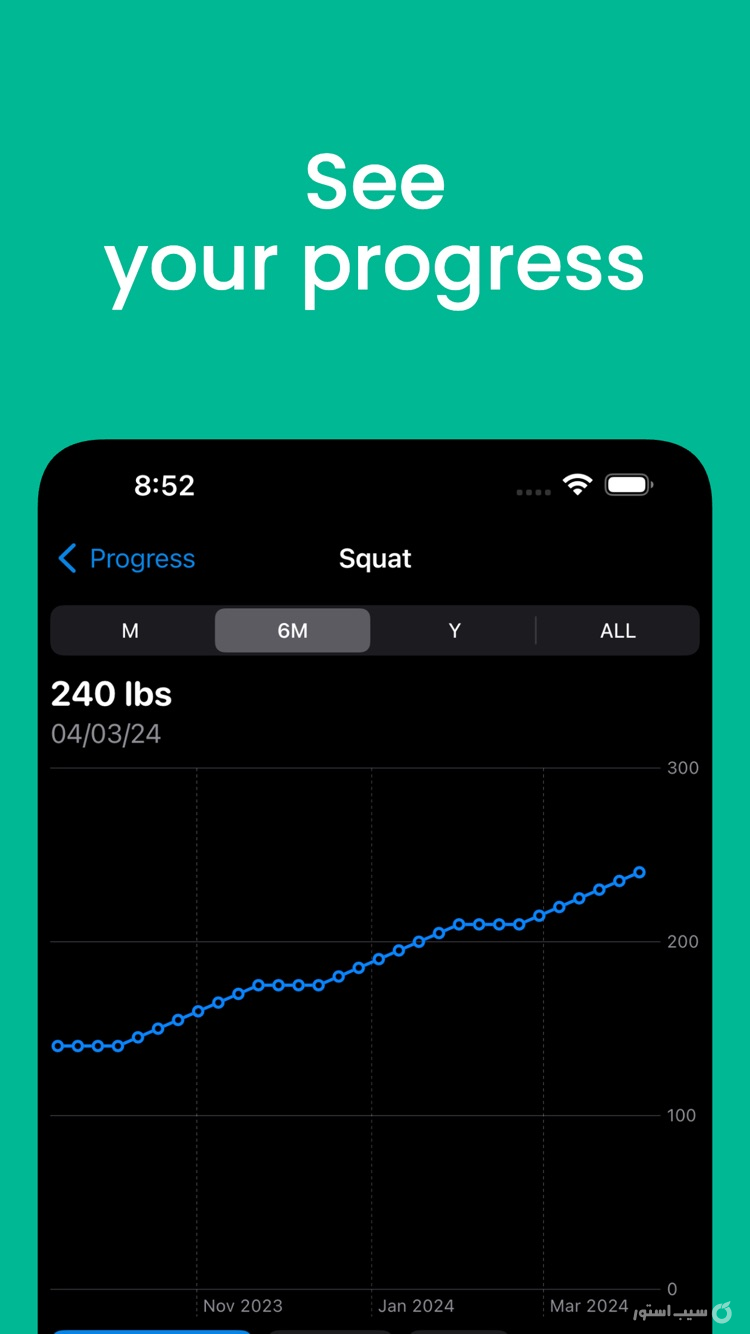The width and height of the screenshot is (750, 1334).
Task: Select the M time range
Action: pyautogui.click(x=130, y=631)
